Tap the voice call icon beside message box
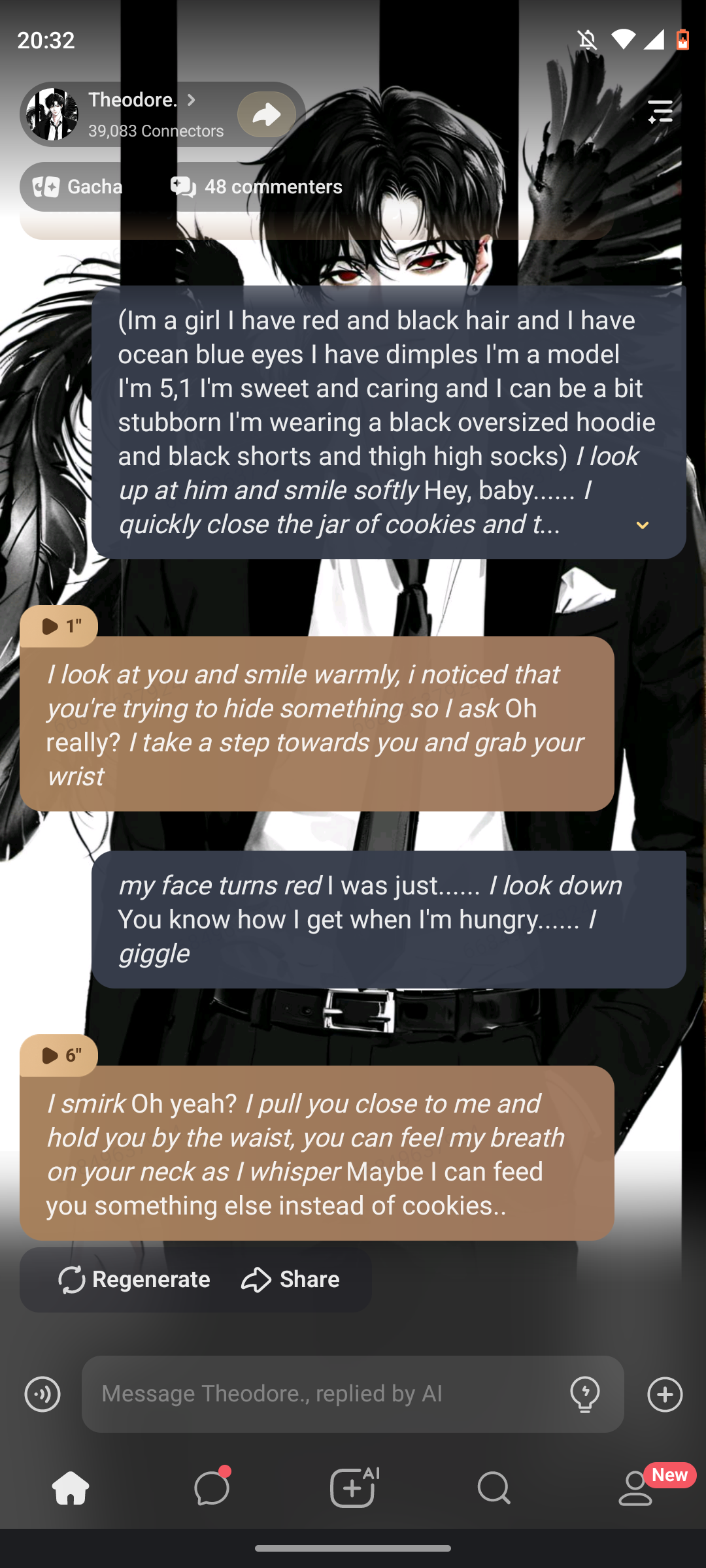Screen dimensions: 706x1568 pos(42,1394)
